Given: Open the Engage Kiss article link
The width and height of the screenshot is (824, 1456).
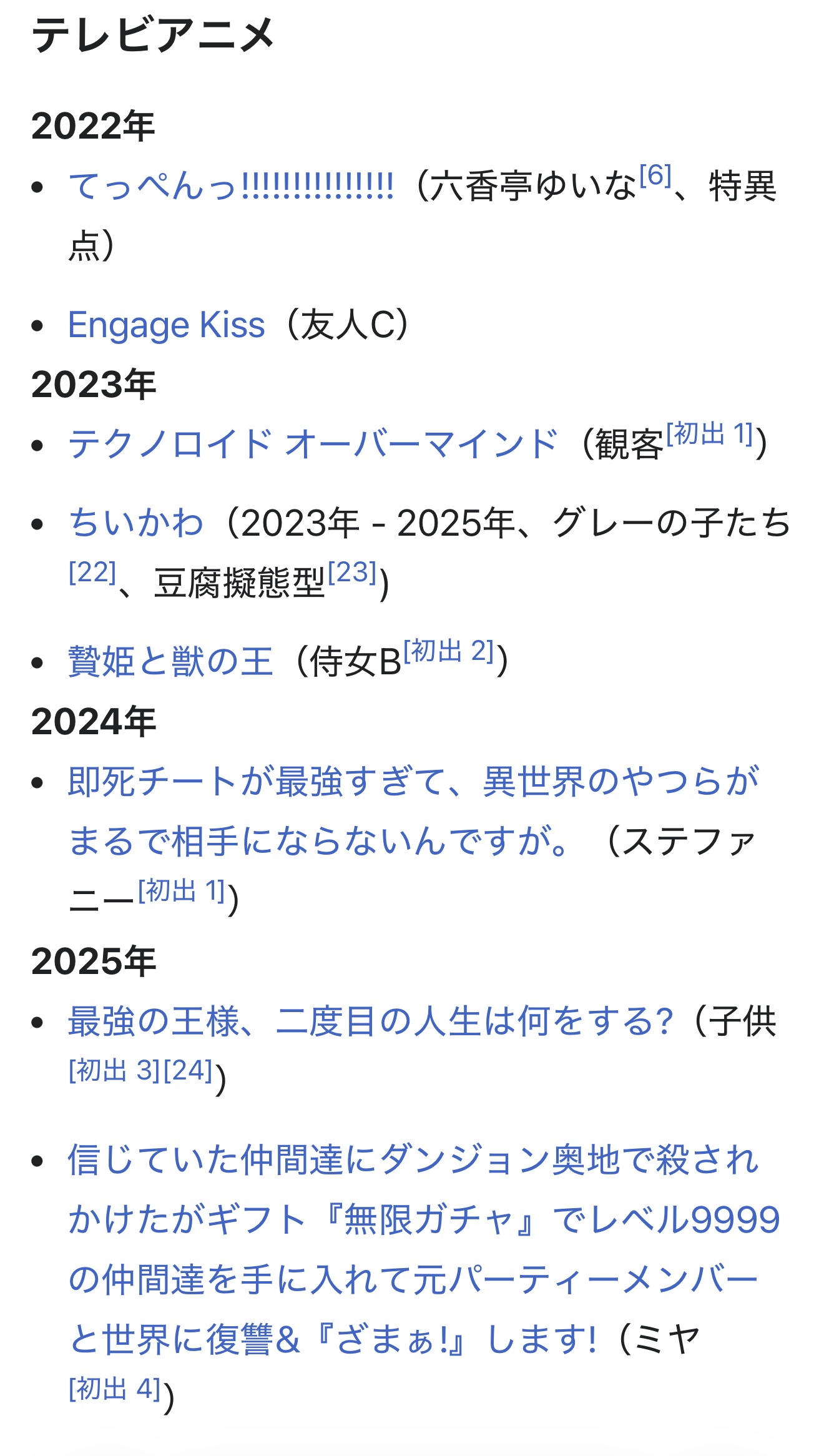Looking at the screenshot, I should coord(166,325).
